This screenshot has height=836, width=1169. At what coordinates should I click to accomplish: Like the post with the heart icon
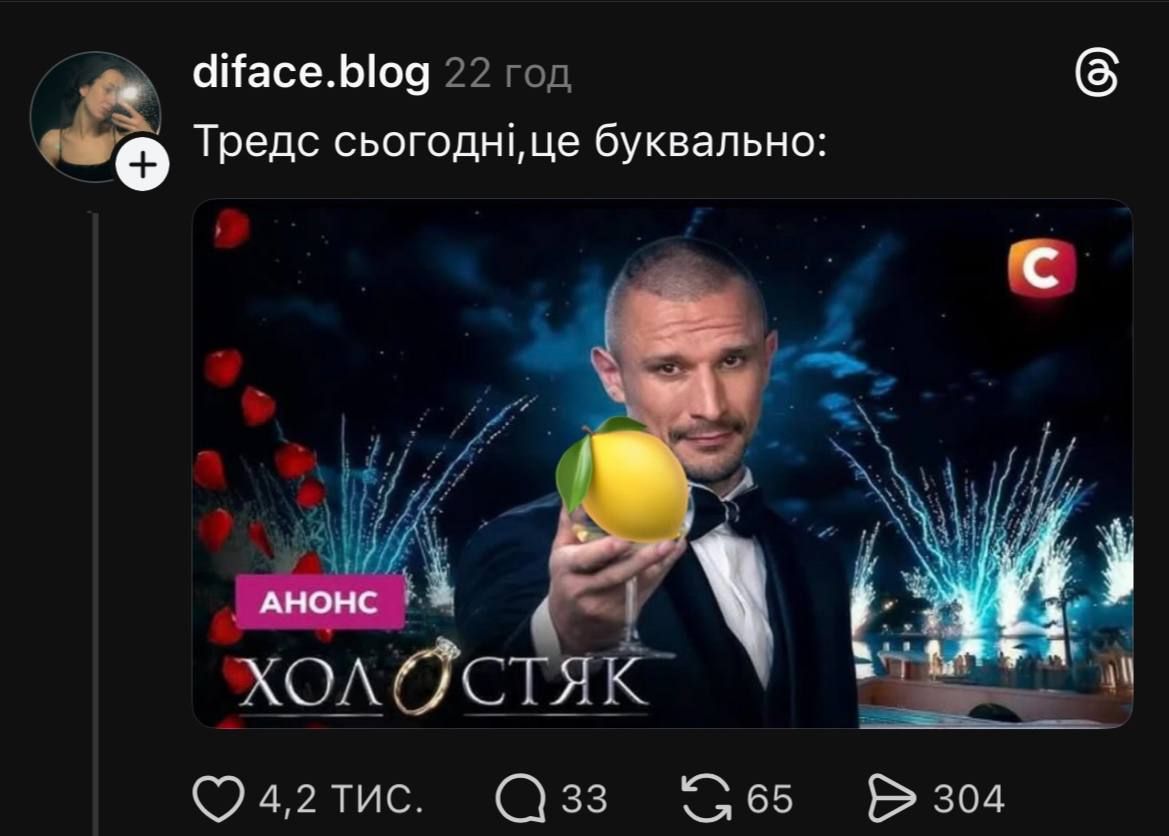coord(218,799)
